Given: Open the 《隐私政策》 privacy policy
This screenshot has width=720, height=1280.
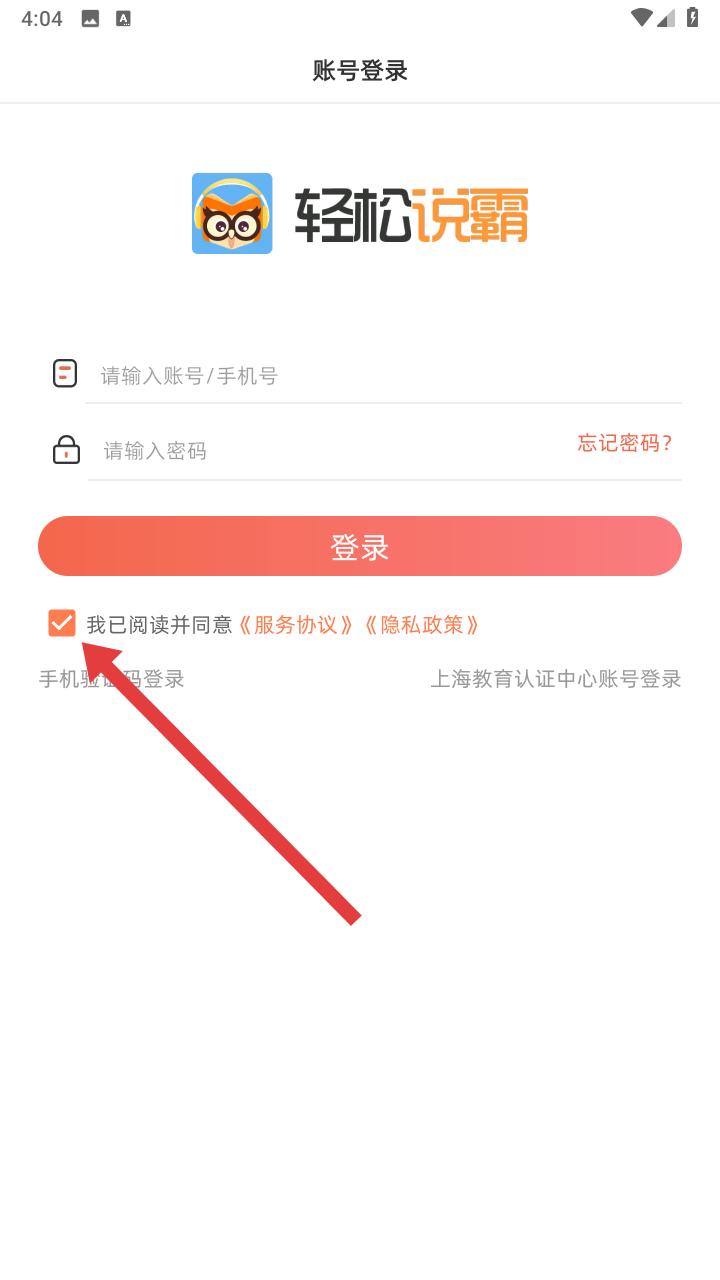Looking at the screenshot, I should click(x=422, y=625).
